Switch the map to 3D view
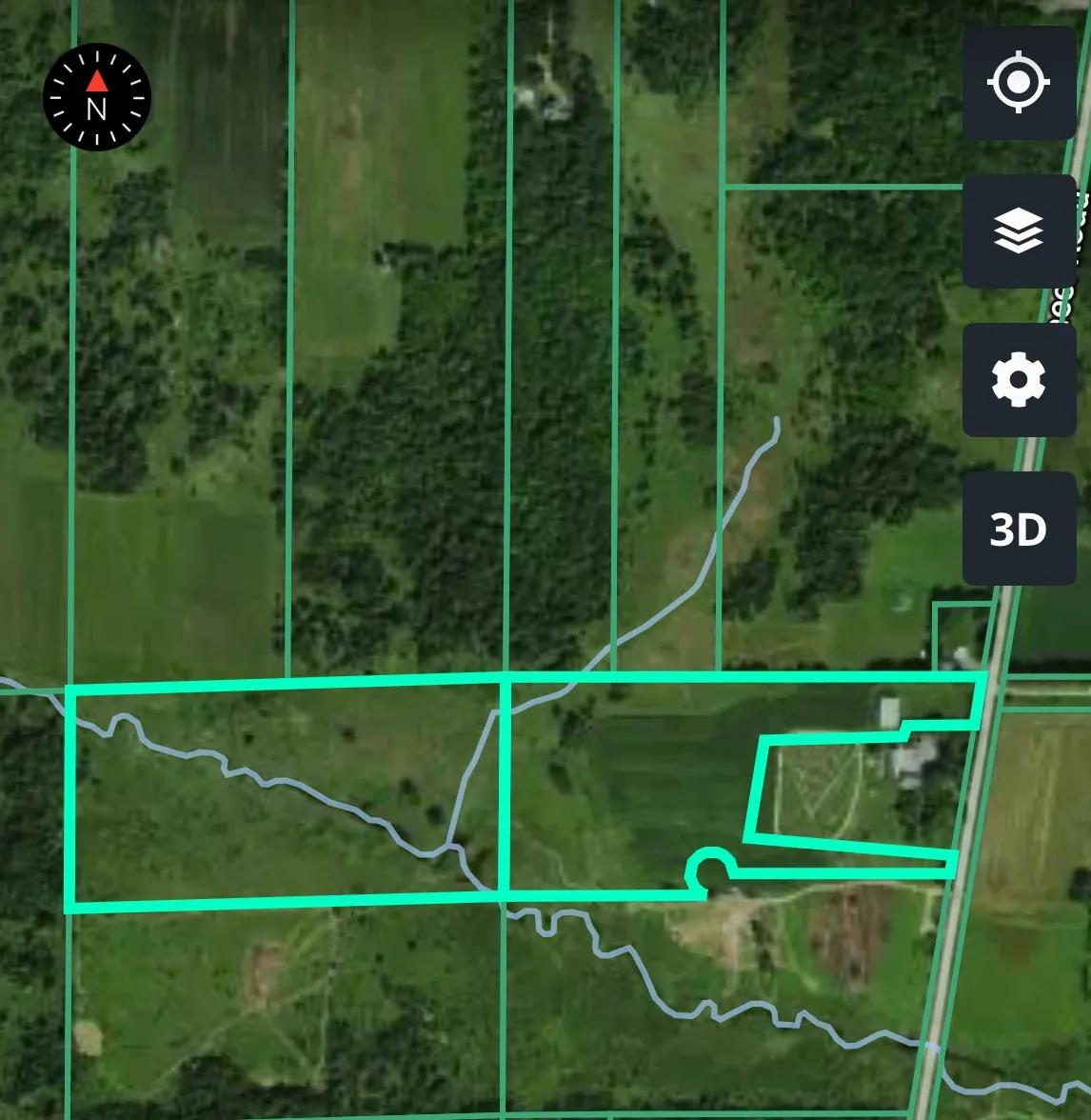The image size is (1091, 1120). click(x=1019, y=529)
